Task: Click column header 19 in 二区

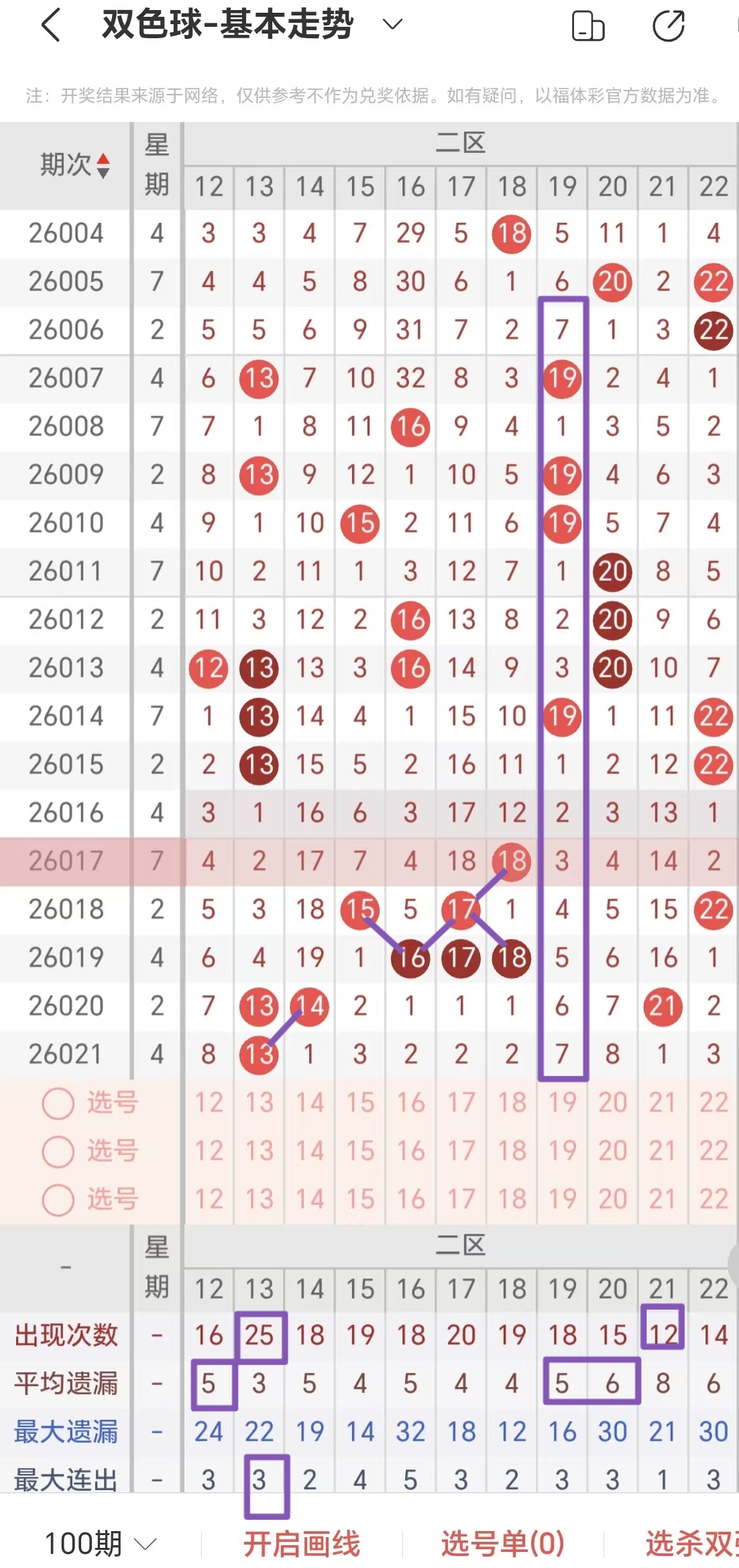Action: [561, 187]
